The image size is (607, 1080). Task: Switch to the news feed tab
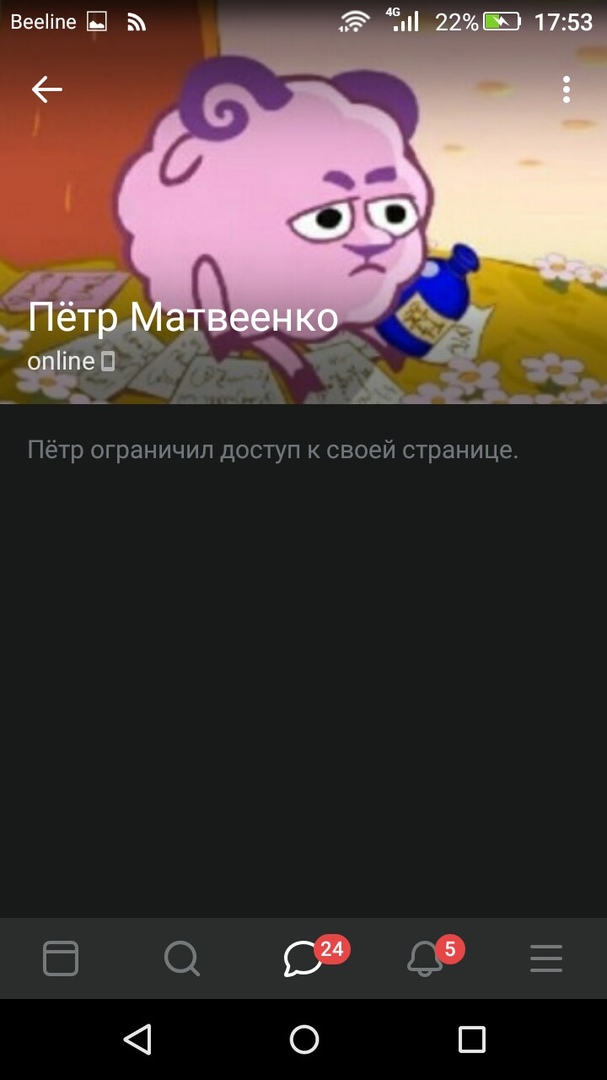[60, 959]
